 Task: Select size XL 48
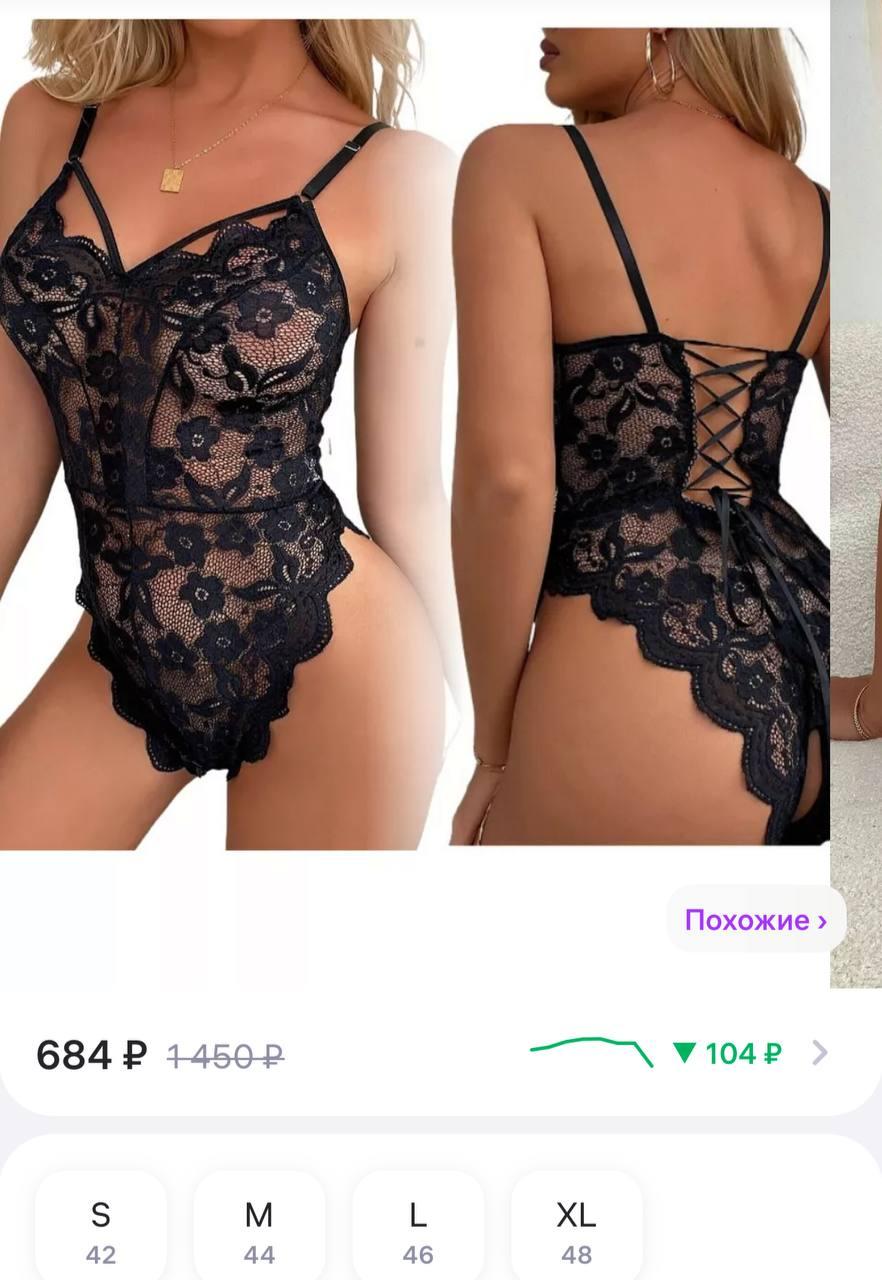[576, 1230]
